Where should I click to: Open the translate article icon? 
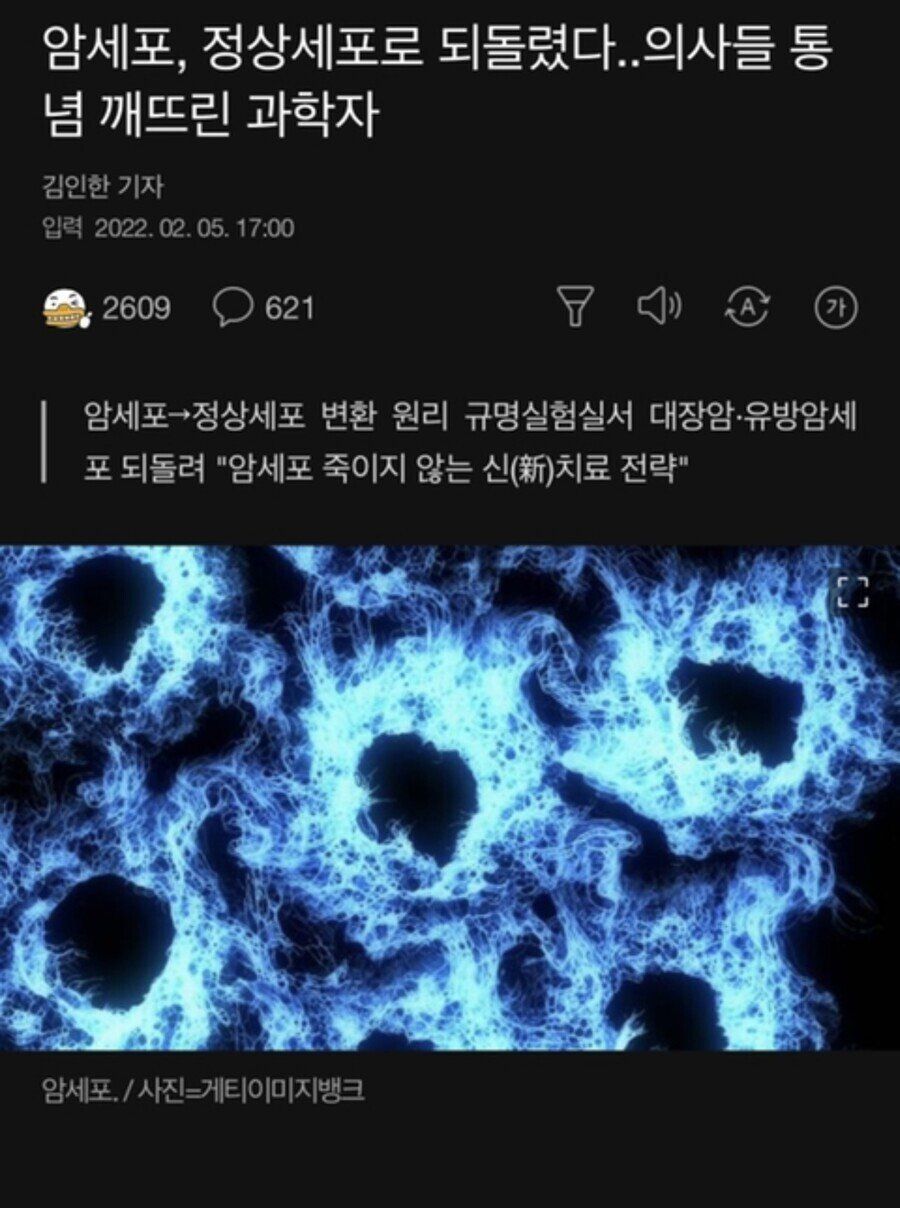click(747, 307)
